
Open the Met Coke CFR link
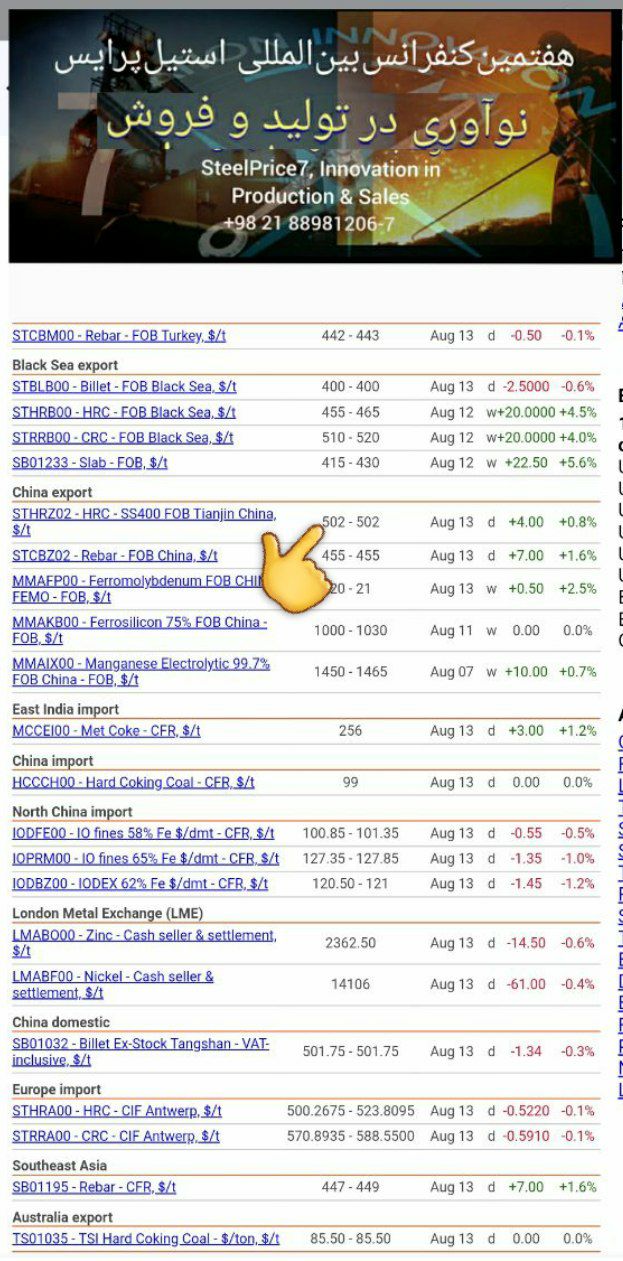(x=106, y=731)
